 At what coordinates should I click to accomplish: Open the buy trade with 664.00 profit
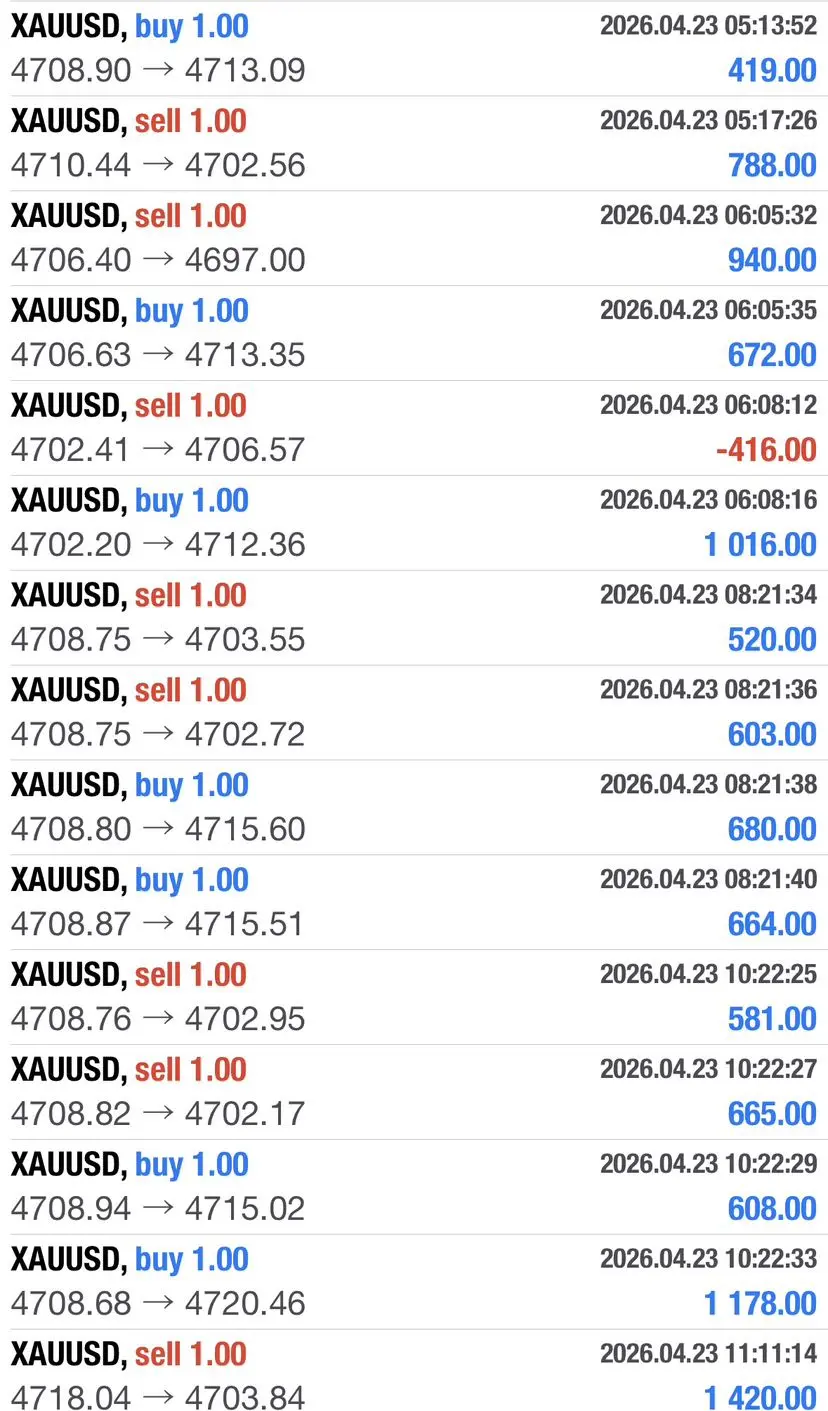click(x=414, y=904)
